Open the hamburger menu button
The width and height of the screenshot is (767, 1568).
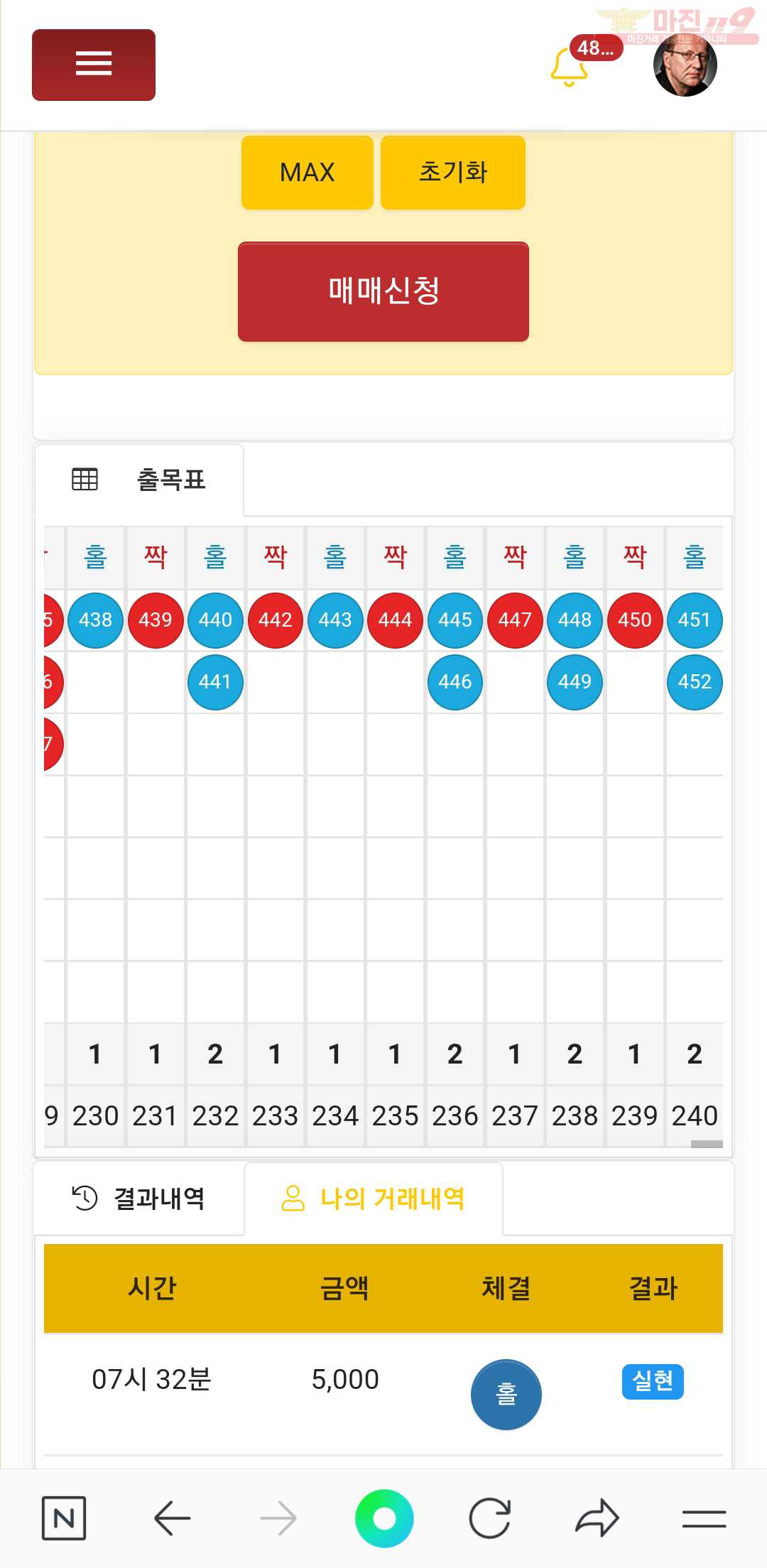click(x=94, y=65)
